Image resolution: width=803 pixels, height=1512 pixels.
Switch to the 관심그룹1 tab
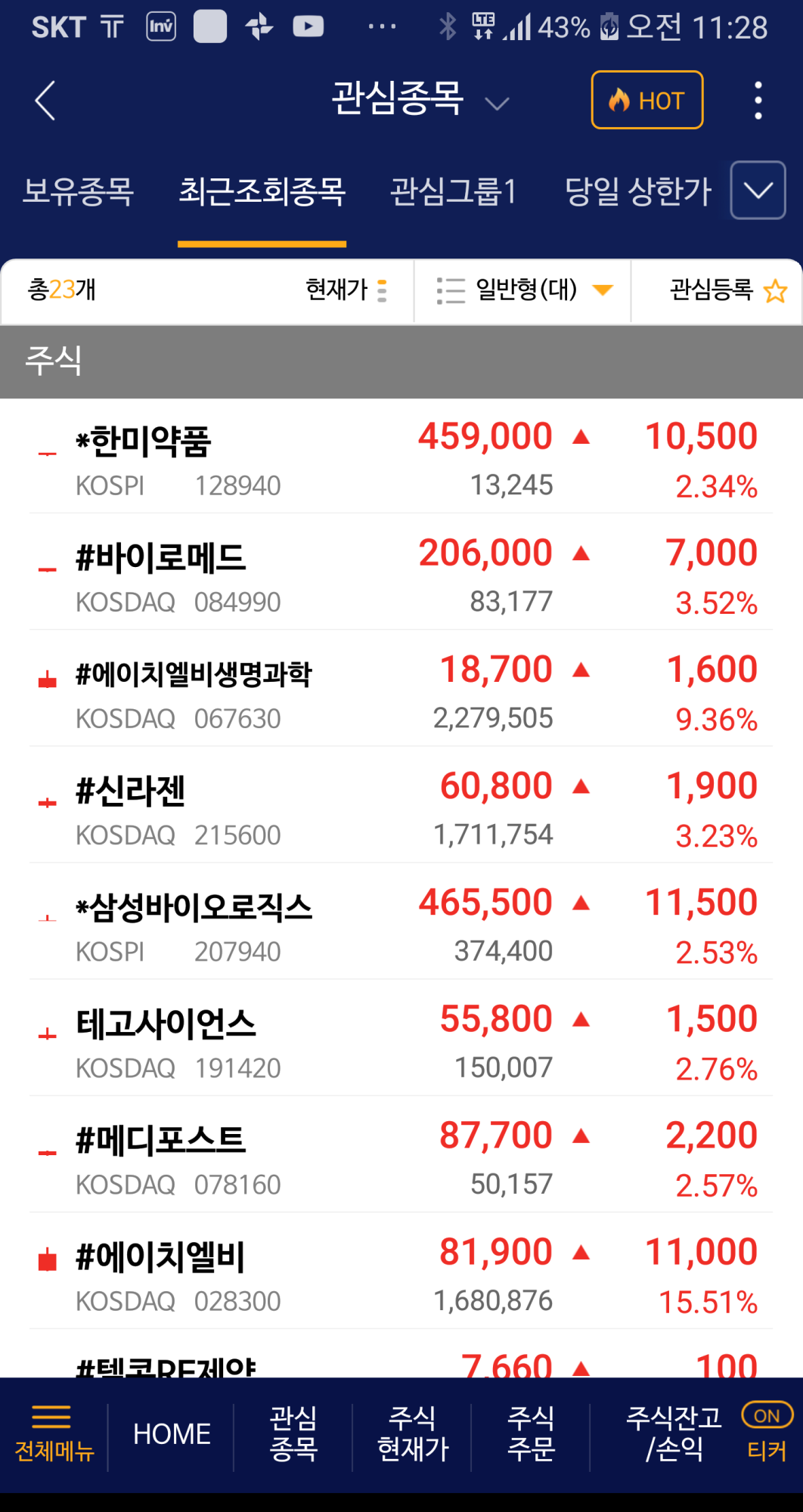(x=453, y=191)
